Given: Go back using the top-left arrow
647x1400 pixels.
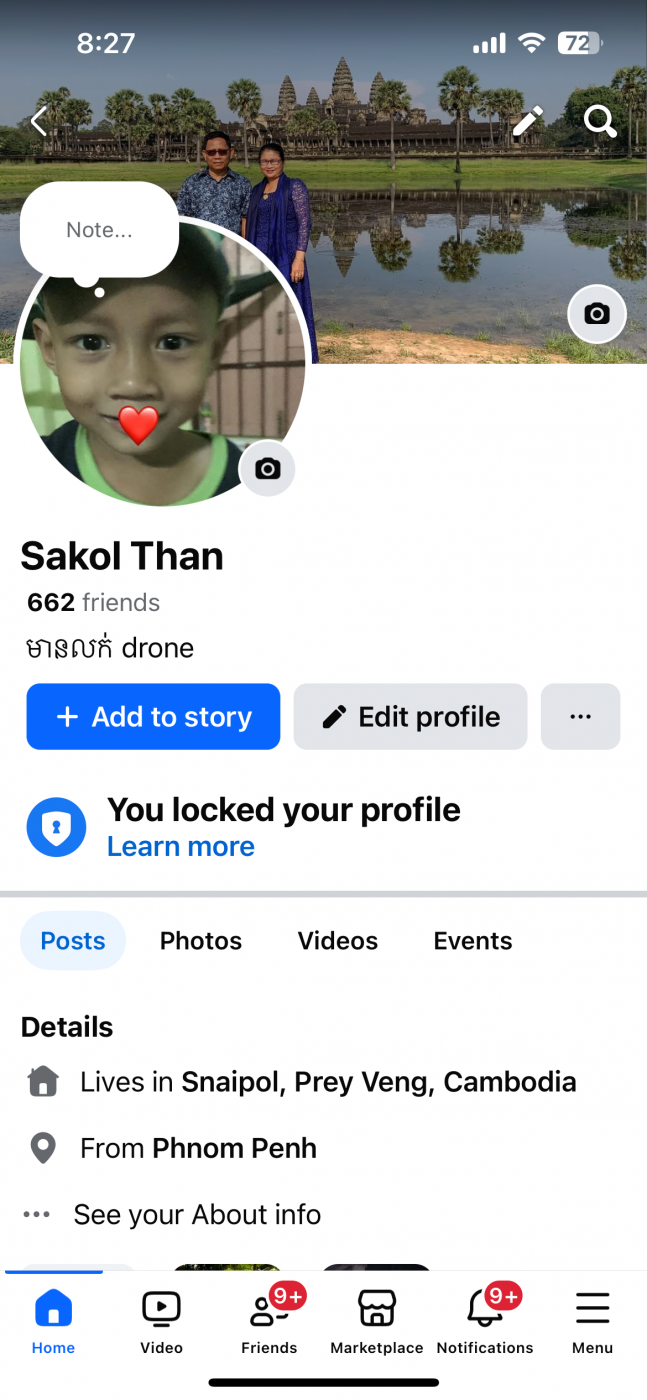Looking at the screenshot, I should click(39, 122).
